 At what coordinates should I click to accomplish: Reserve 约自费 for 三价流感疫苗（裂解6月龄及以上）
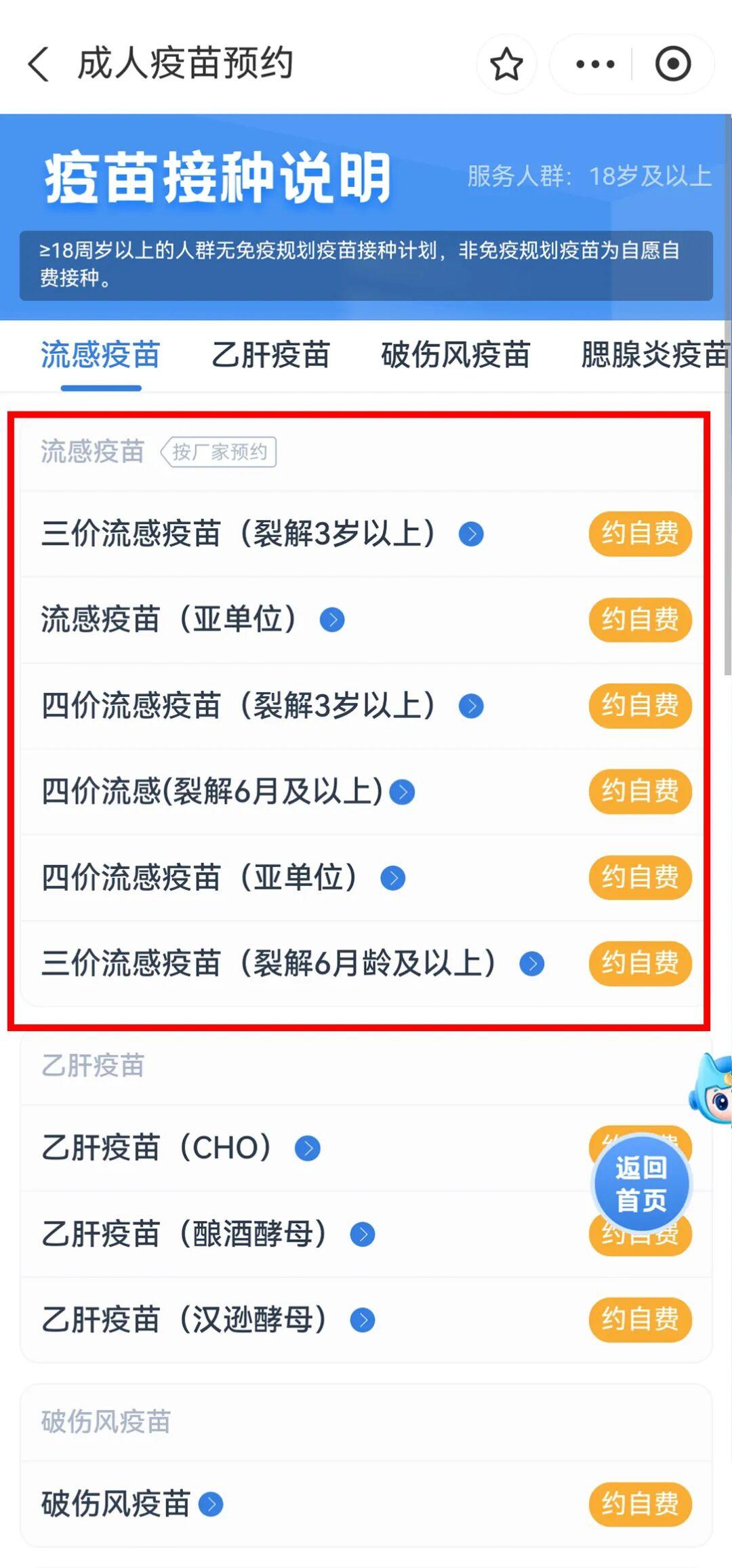click(x=640, y=963)
